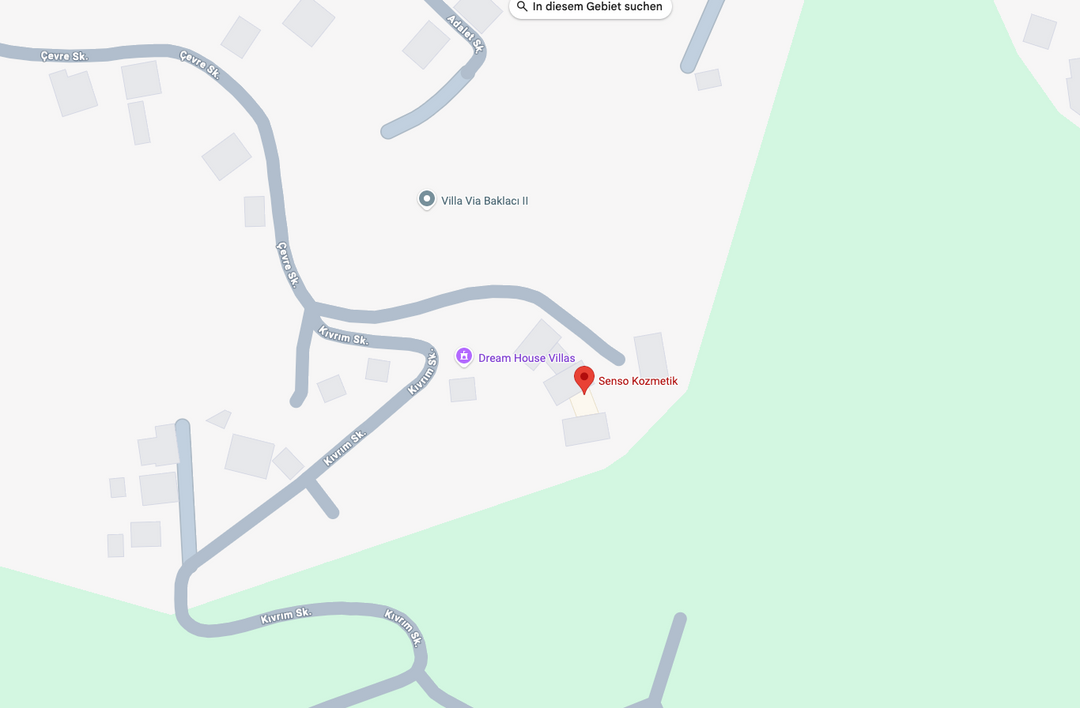Select the red Senso Kozmetik pin
The height and width of the screenshot is (708, 1080).
[584, 379]
